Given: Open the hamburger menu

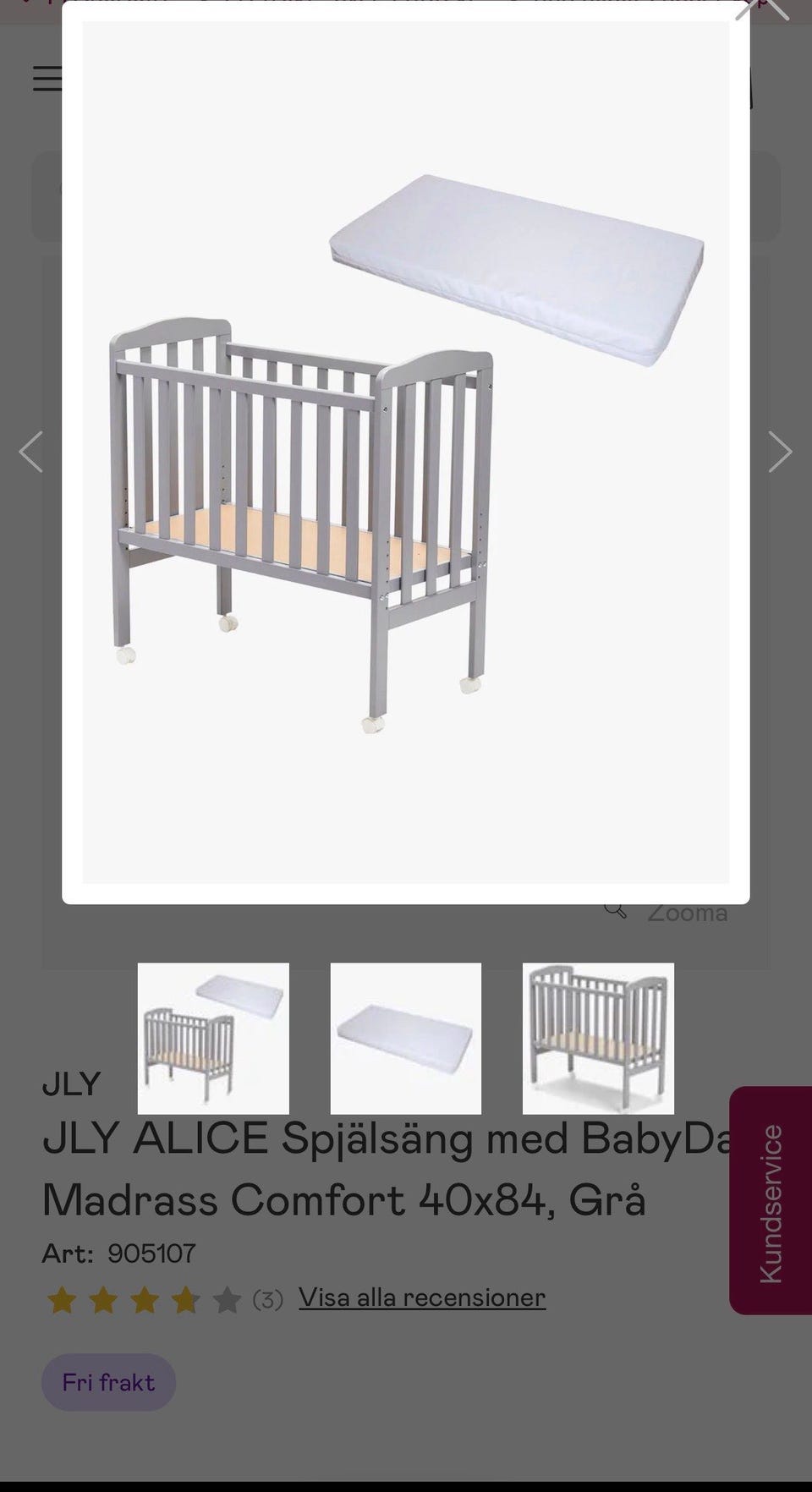Looking at the screenshot, I should coord(47,79).
